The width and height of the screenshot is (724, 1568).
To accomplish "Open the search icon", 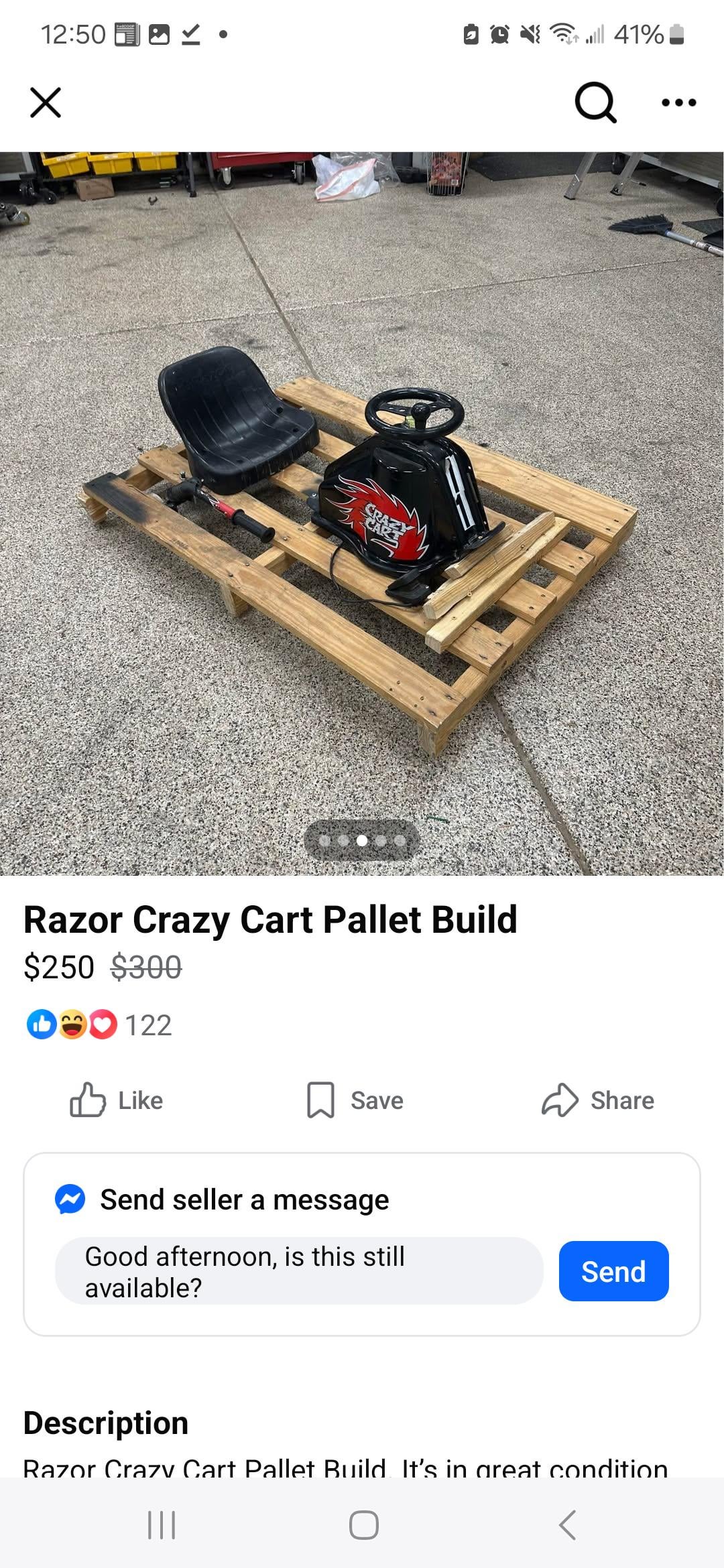I will (x=595, y=103).
